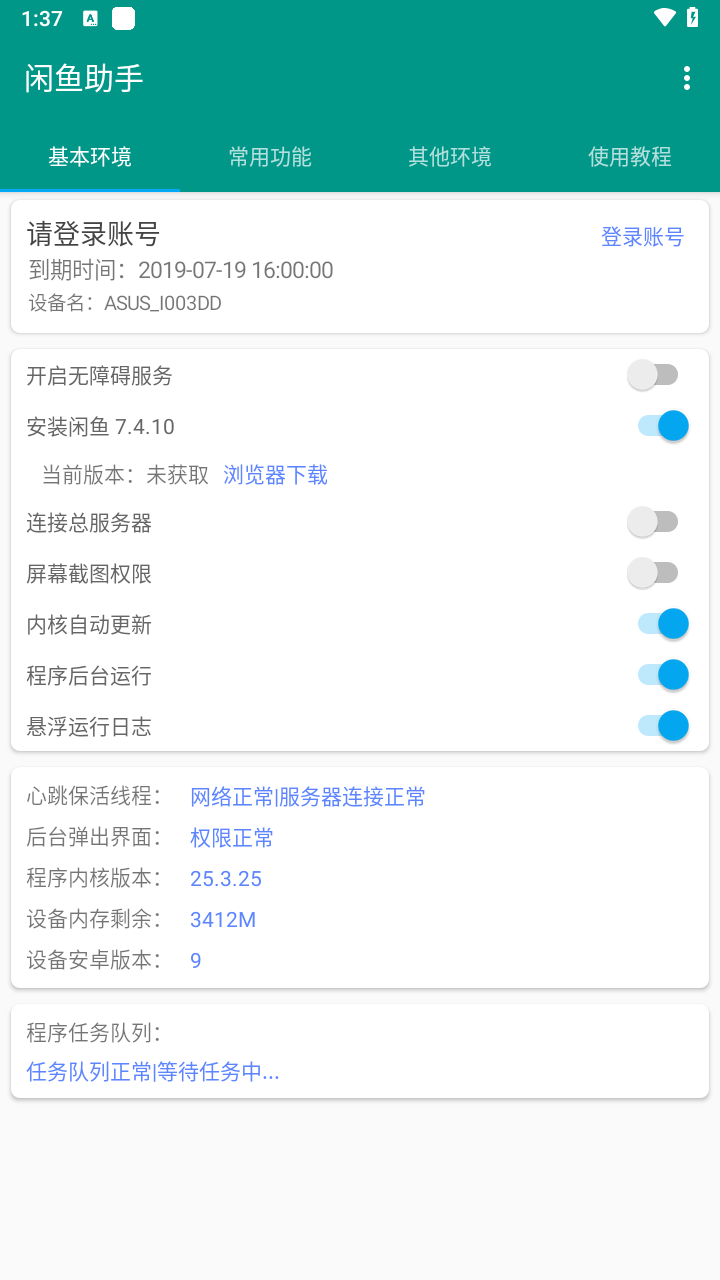Turn on 连接总服务器

(655, 522)
